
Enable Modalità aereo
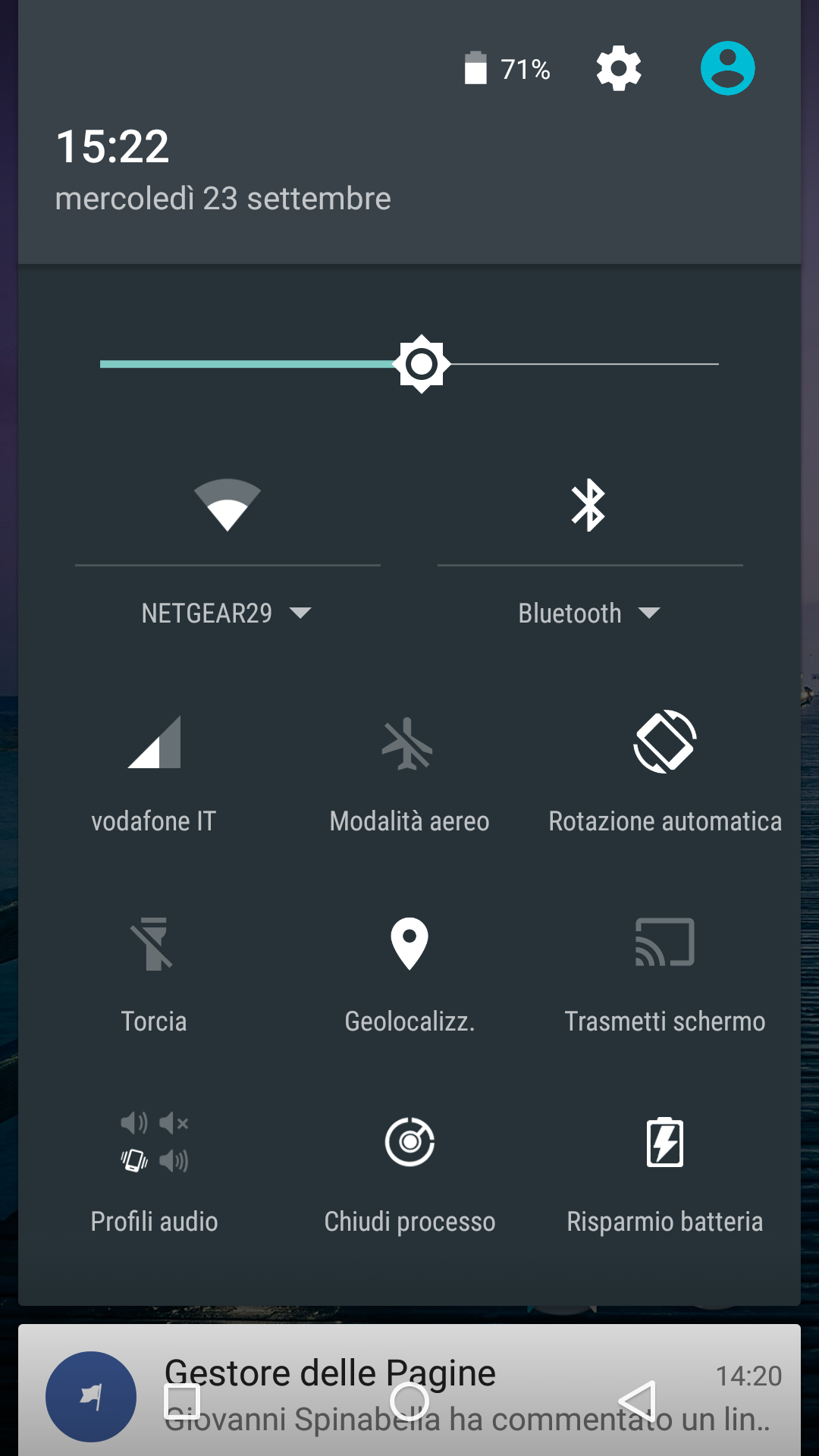pos(409,775)
